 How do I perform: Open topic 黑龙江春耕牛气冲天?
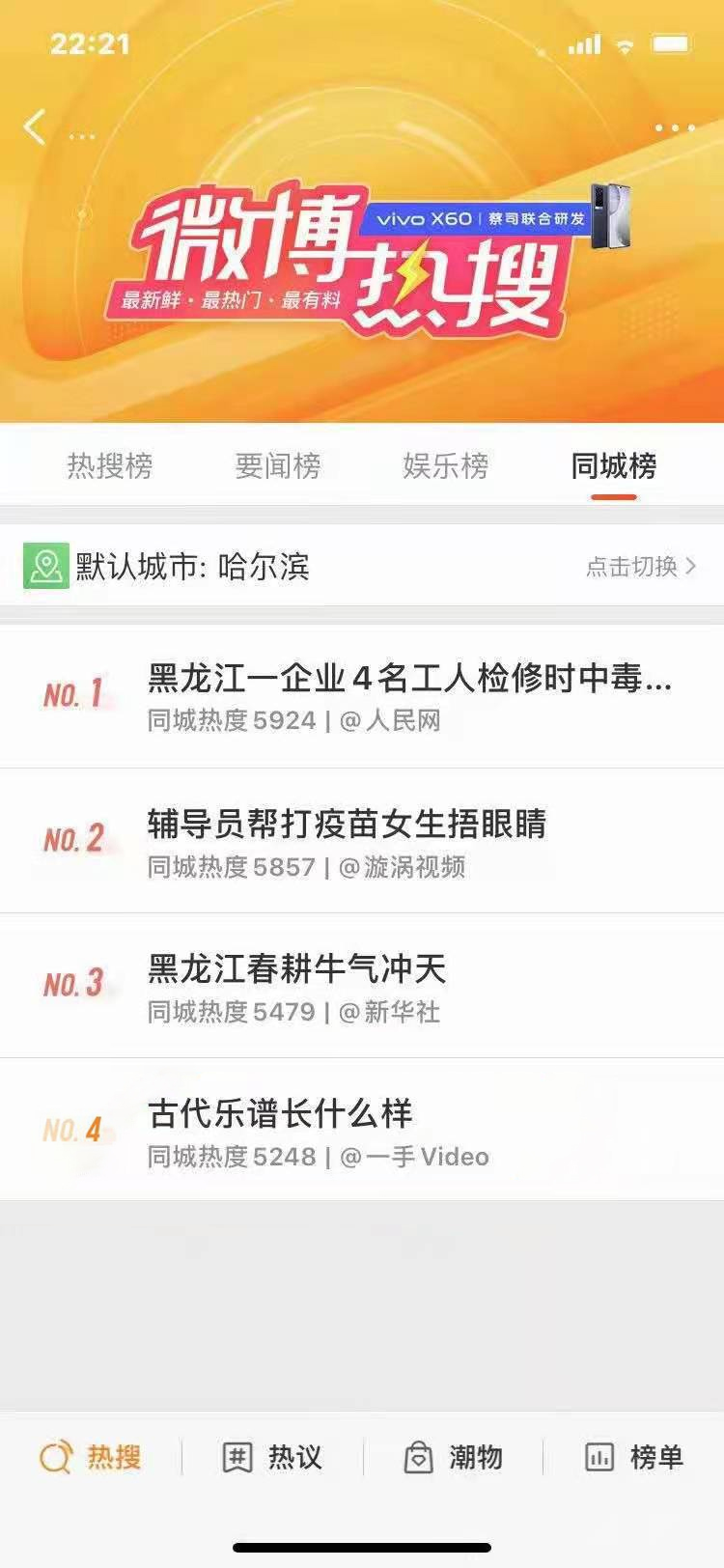point(297,986)
